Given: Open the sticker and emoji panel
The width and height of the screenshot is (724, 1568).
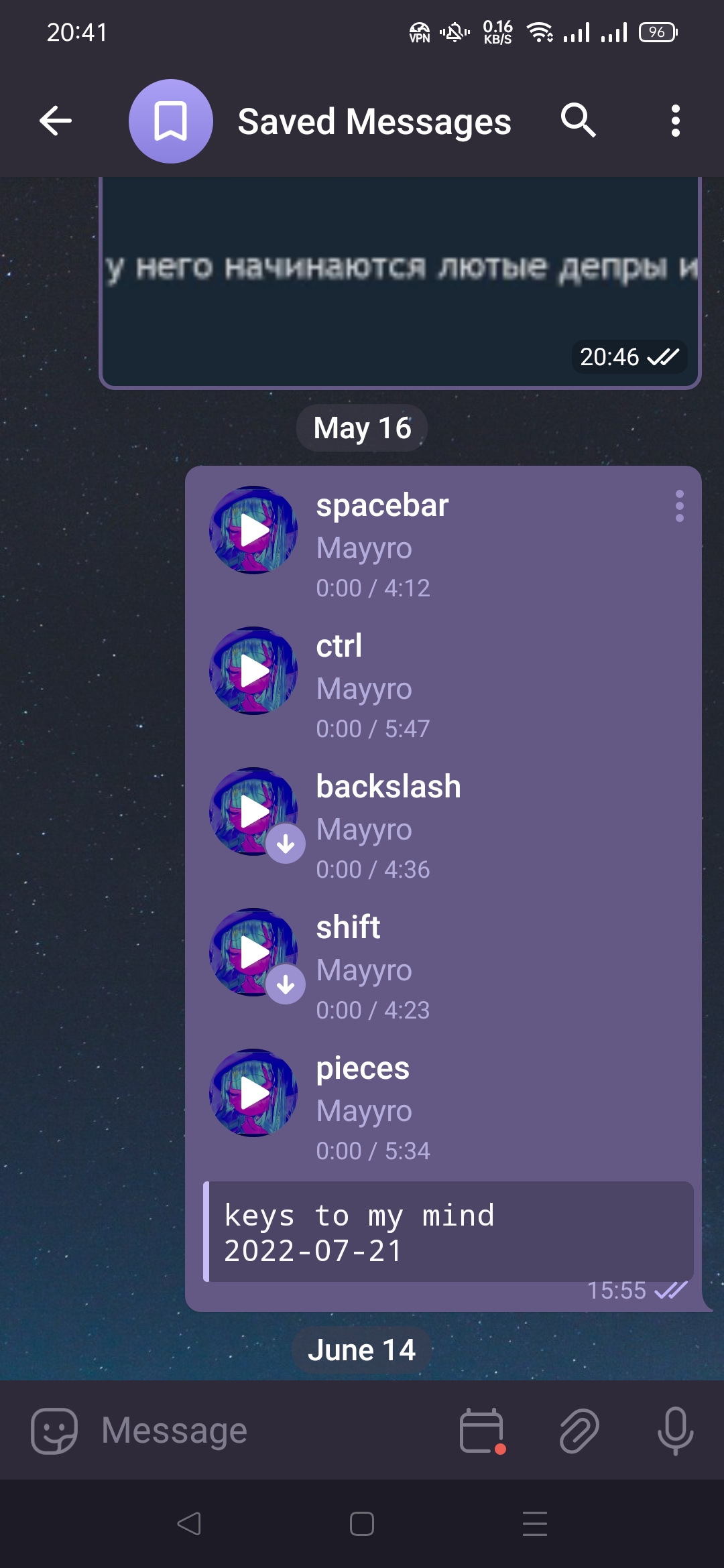Looking at the screenshot, I should click(54, 1431).
